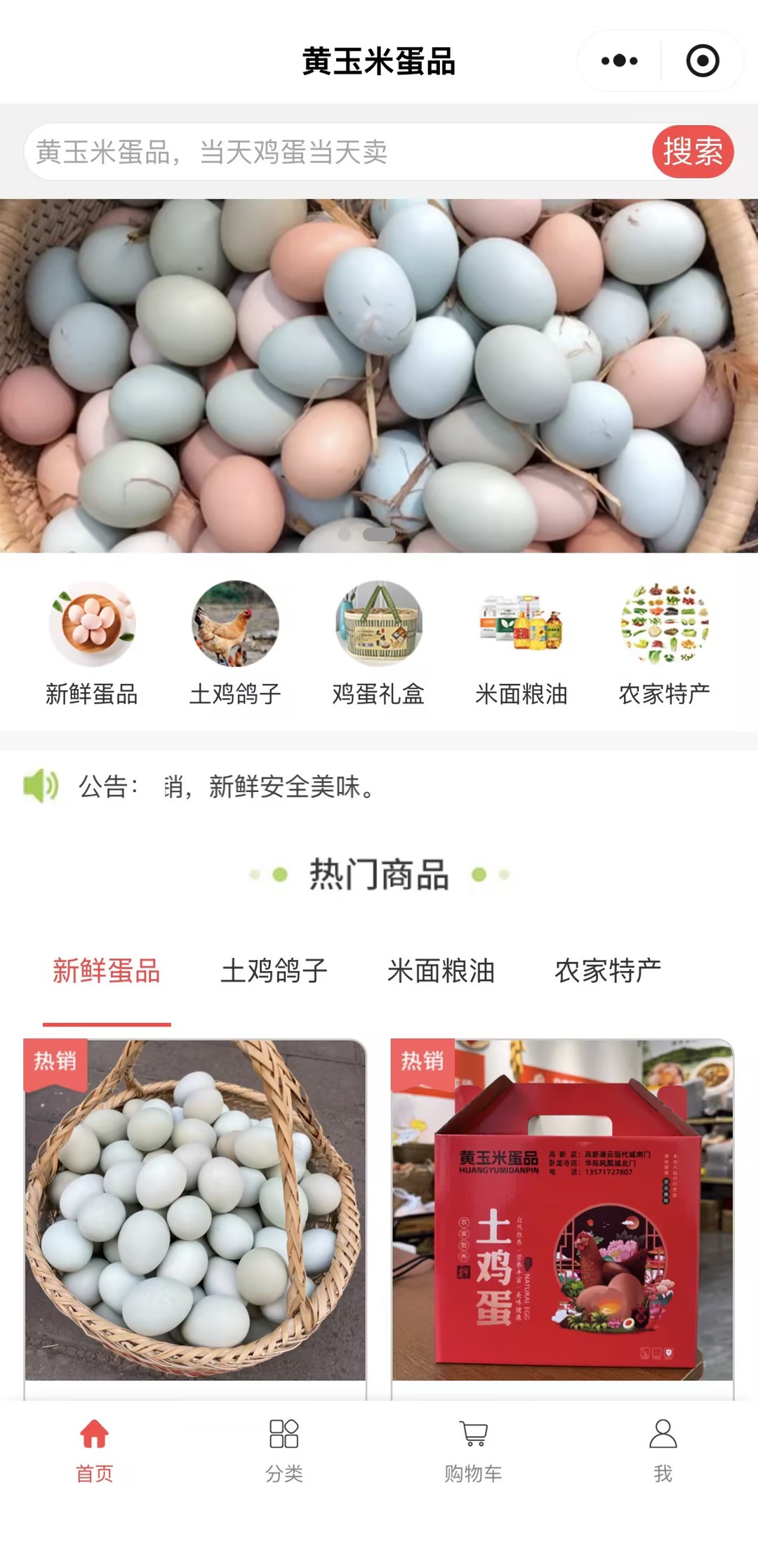Close the mini program with the circle button
The image size is (758, 1568).
(x=702, y=61)
